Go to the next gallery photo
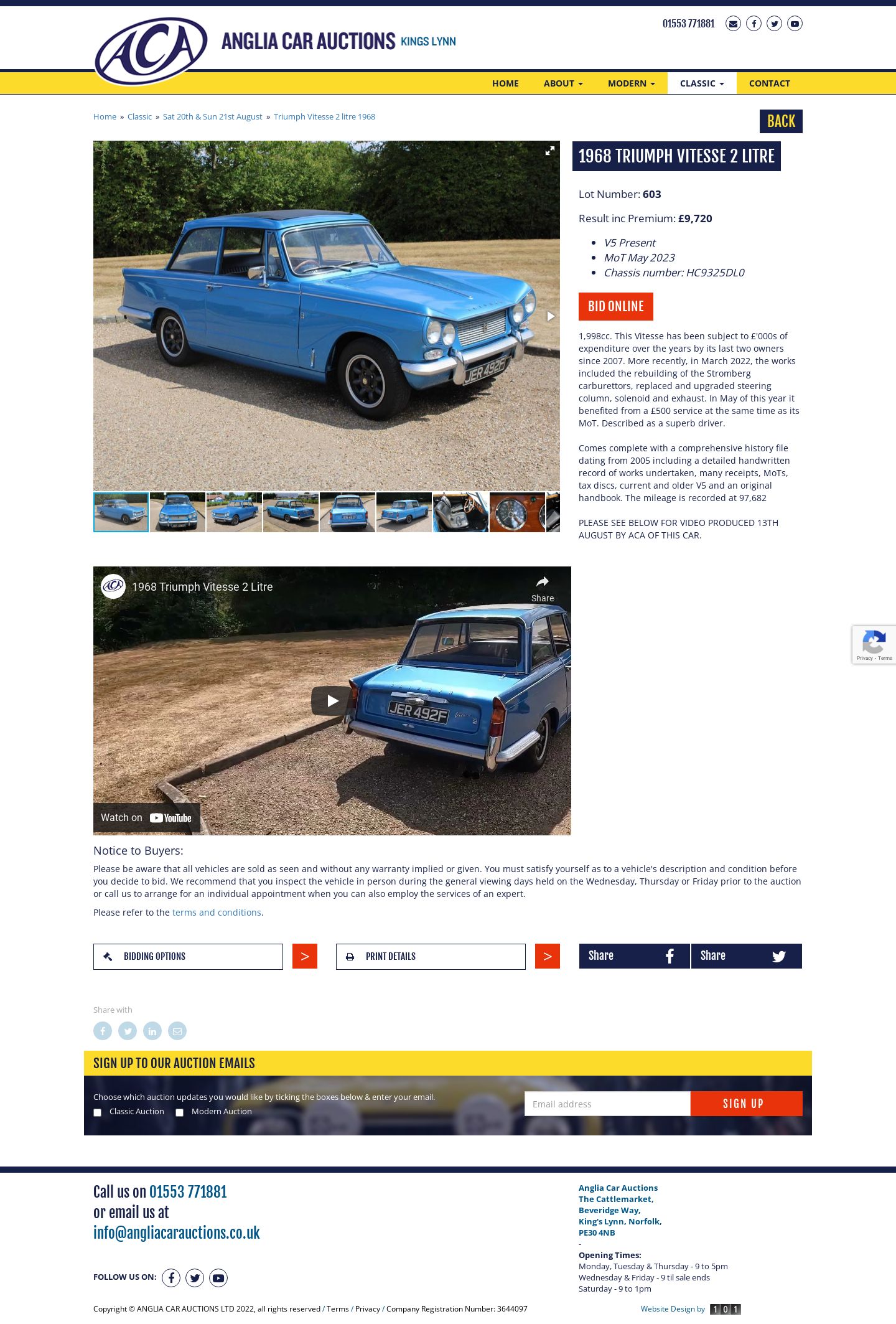896x1324 pixels. [550, 316]
